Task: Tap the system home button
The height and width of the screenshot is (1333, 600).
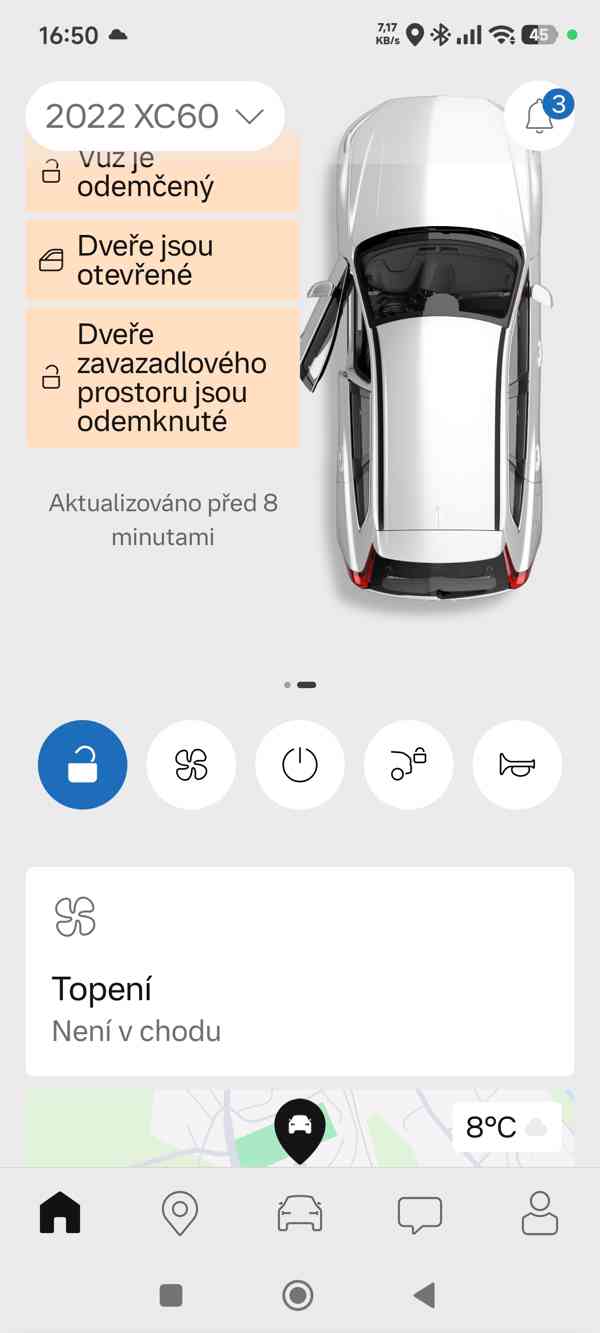Action: (298, 1296)
